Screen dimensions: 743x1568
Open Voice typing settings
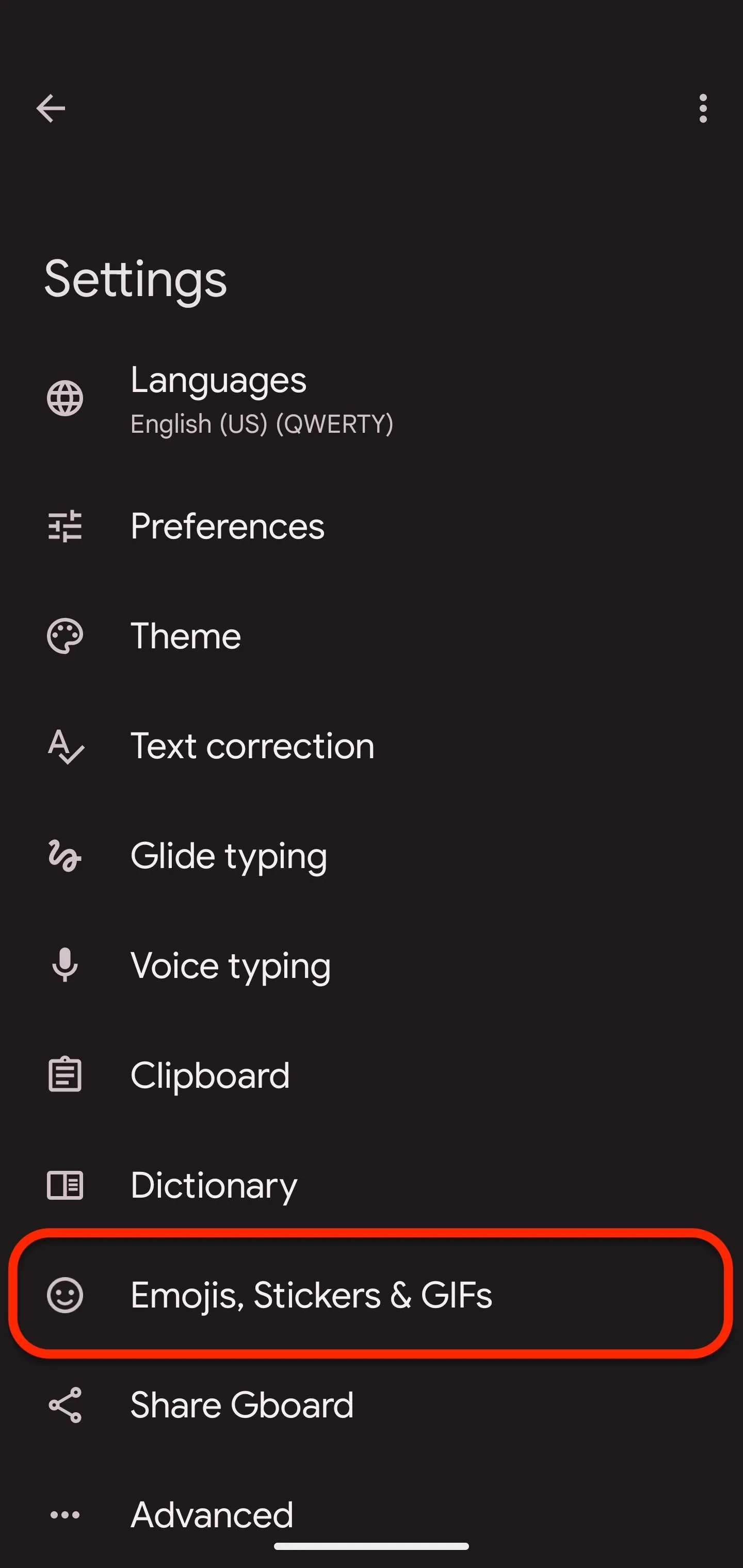click(x=372, y=966)
